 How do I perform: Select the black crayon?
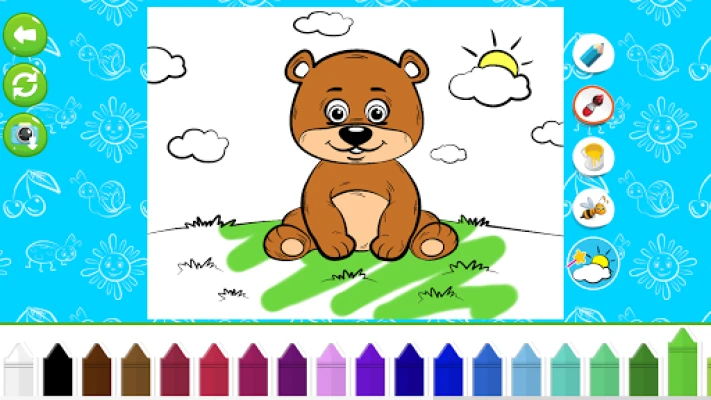click(x=59, y=372)
